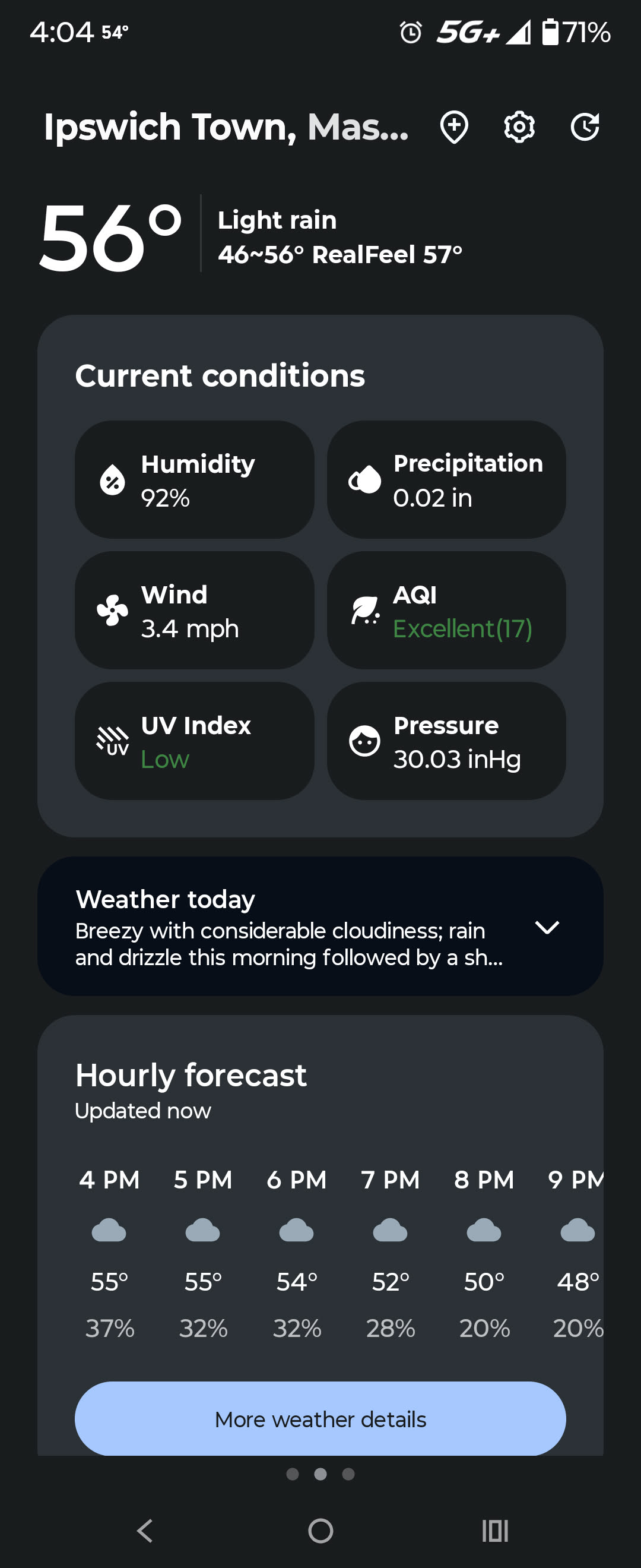The image size is (641, 1568).
Task: Open the Ipswich Town location title
Action: pos(226,127)
